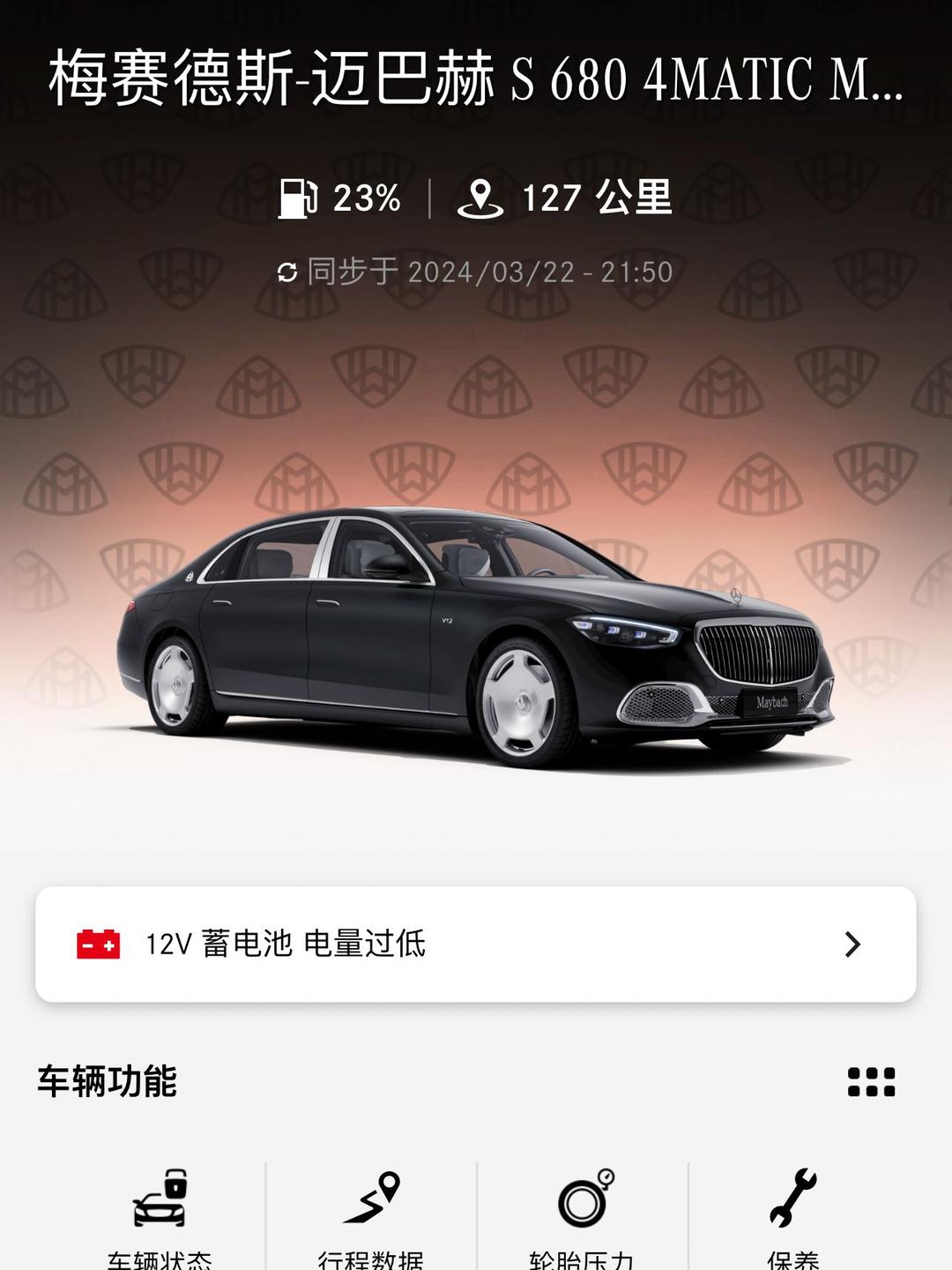Expand the 12V battery alert chevron
952x1270 pixels.
pos(852,945)
